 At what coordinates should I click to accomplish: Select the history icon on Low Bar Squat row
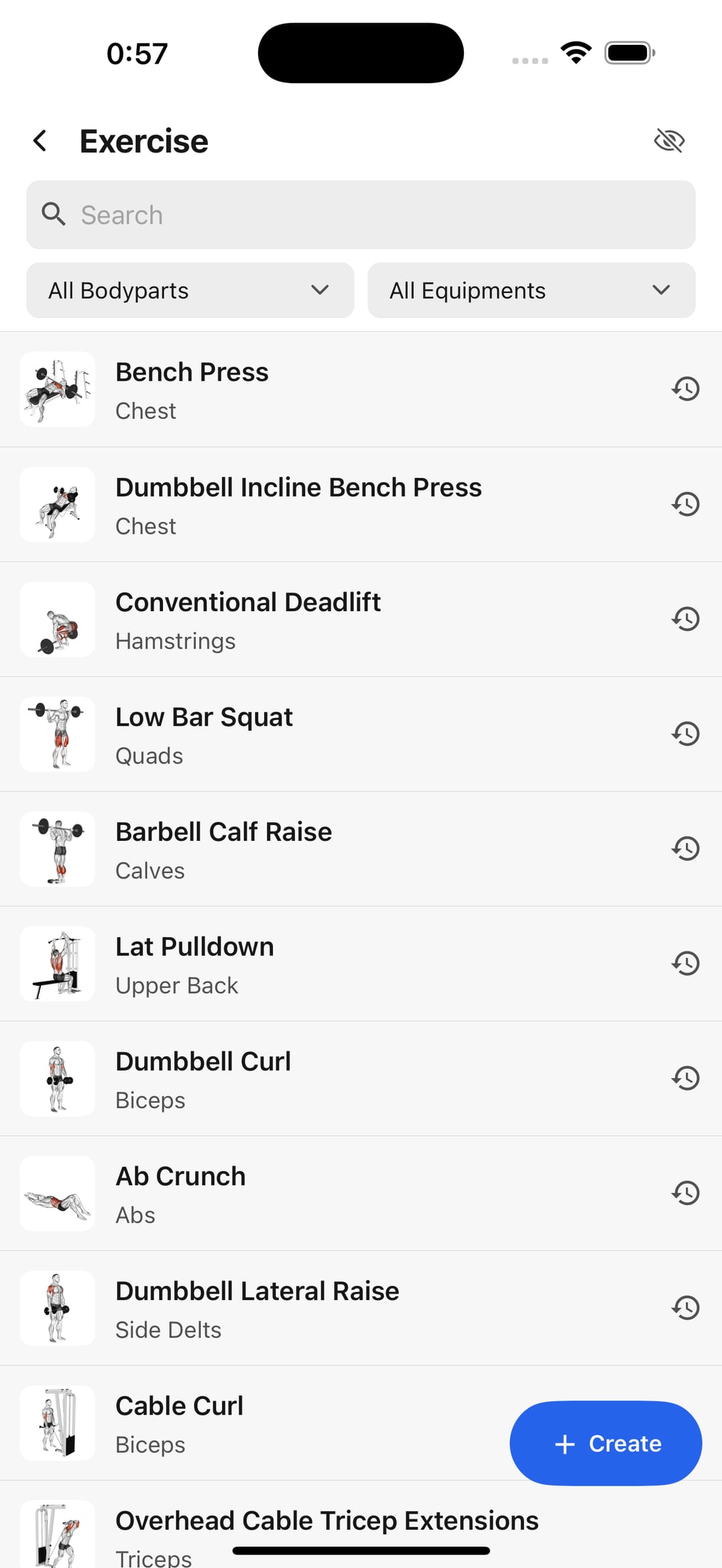685,734
